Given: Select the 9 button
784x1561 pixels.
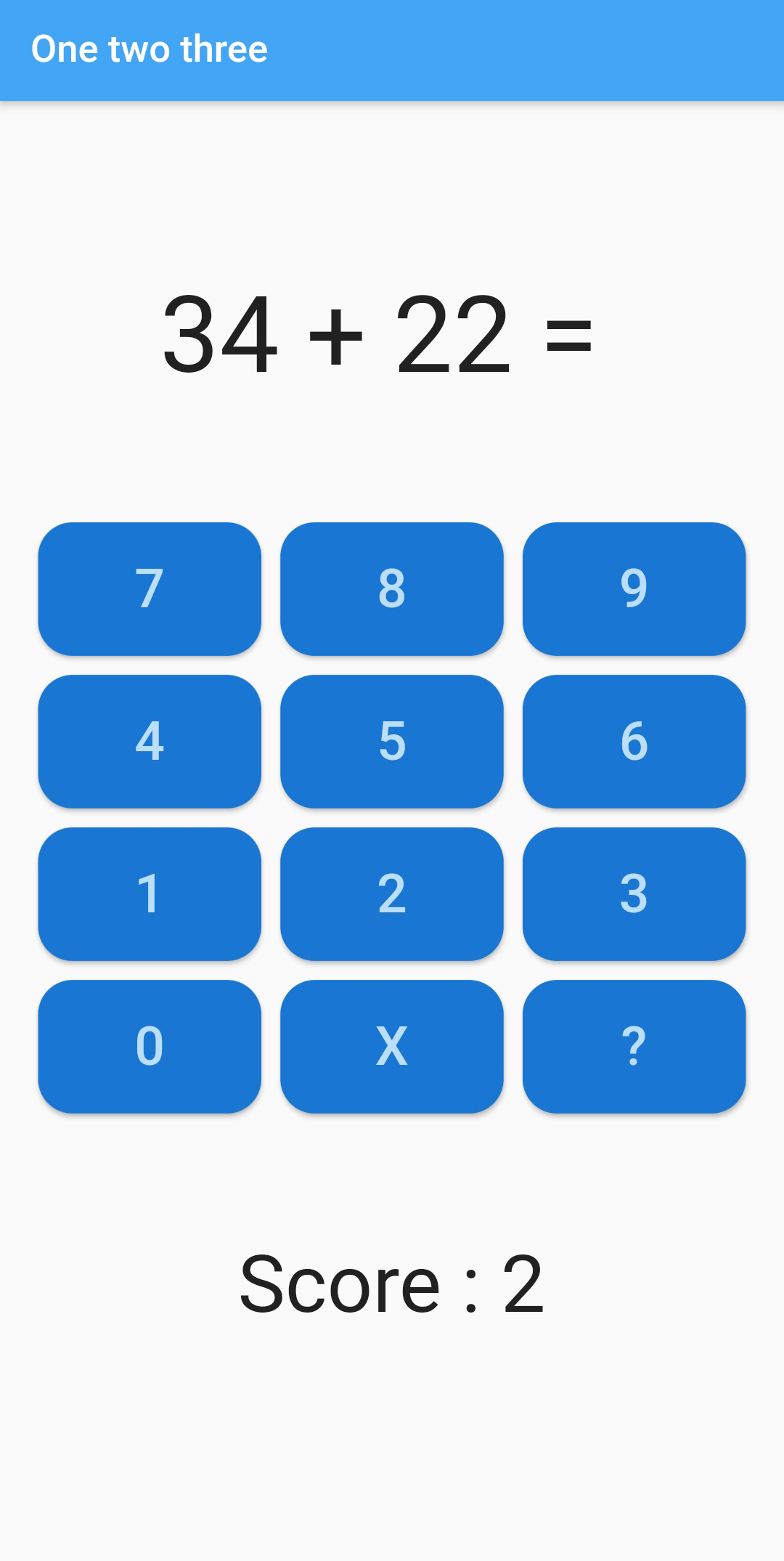Looking at the screenshot, I should (x=634, y=588).
